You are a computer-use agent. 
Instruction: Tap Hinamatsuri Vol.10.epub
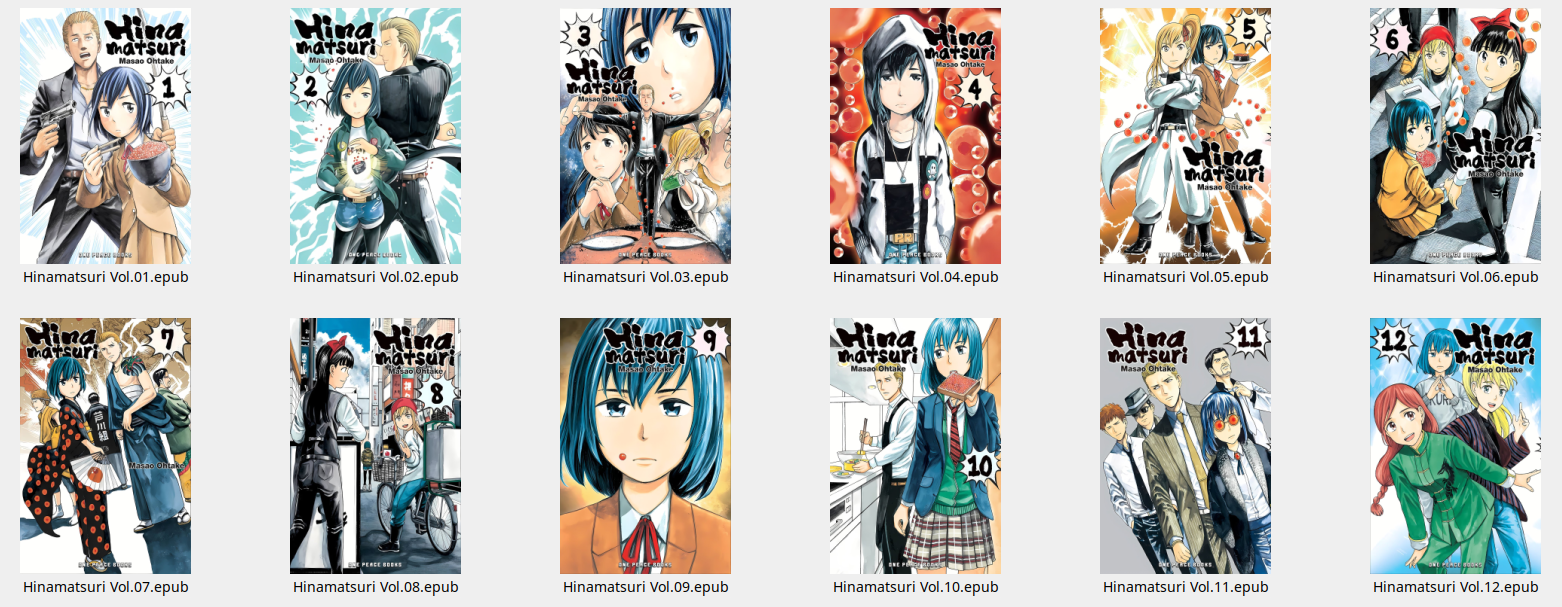[x=915, y=446]
